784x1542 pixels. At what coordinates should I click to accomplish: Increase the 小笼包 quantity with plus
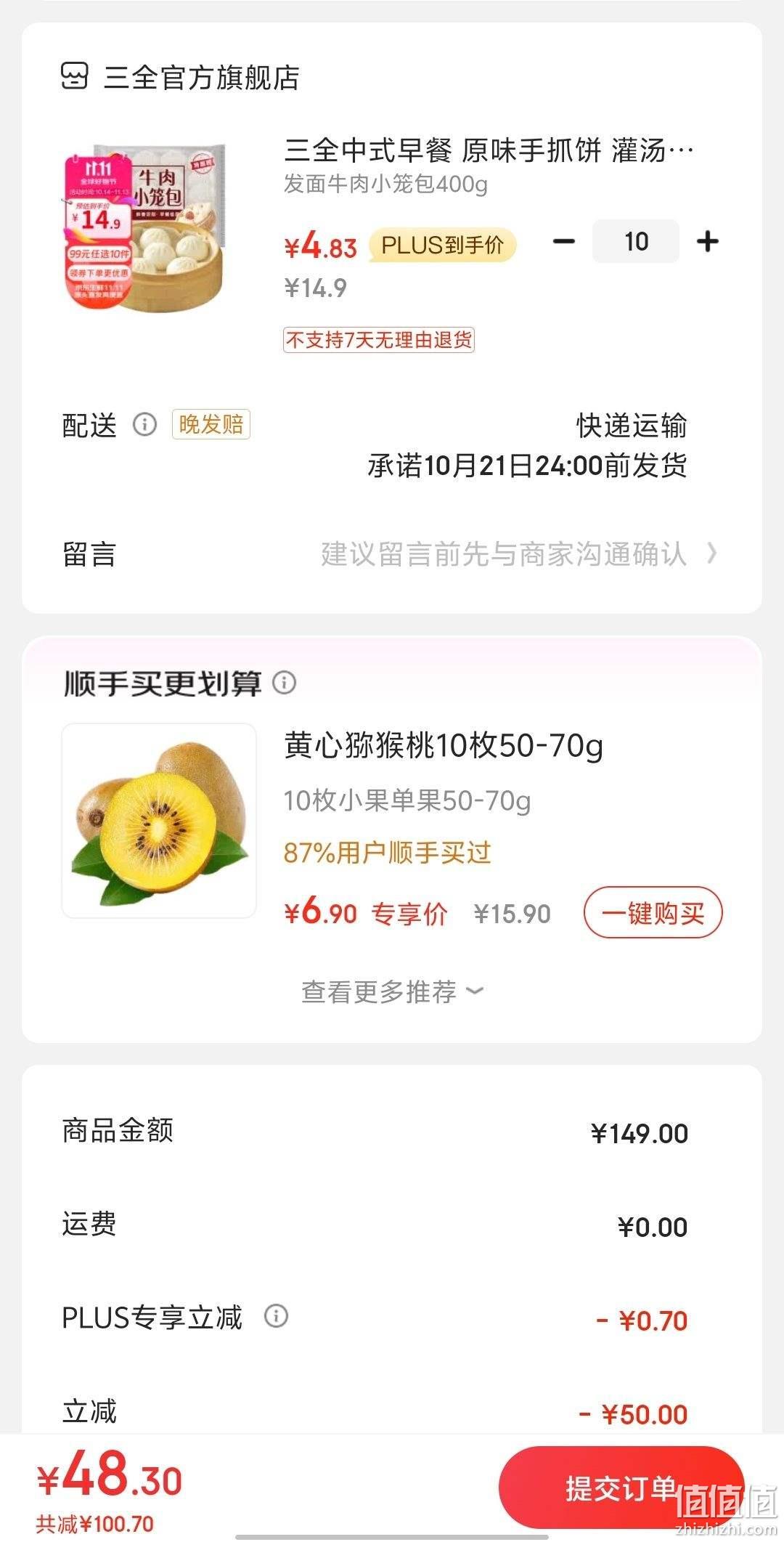click(x=707, y=242)
